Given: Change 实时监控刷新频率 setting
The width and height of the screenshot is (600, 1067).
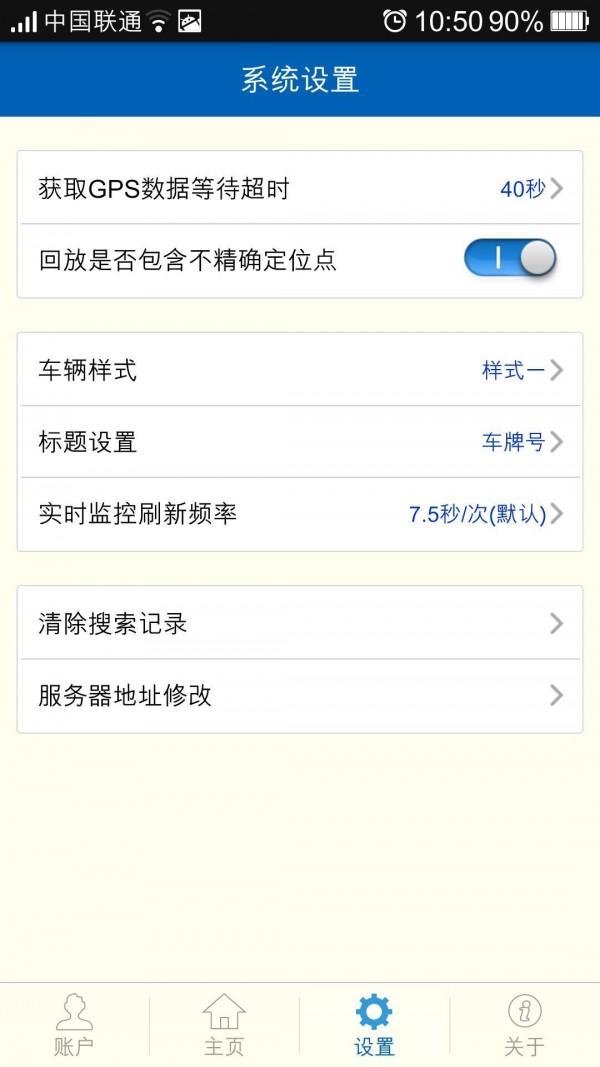Looking at the screenshot, I should [x=300, y=514].
